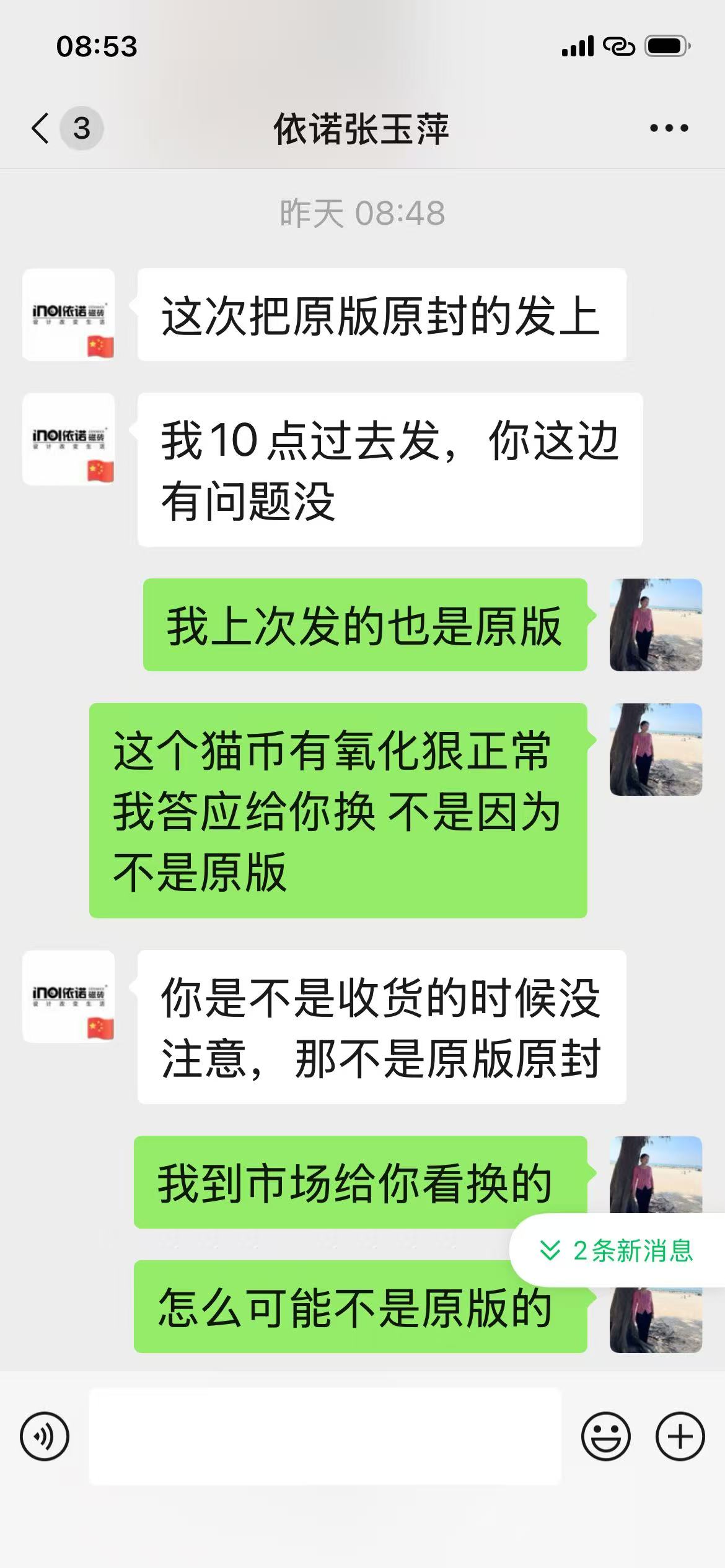Go back to the chat list
This screenshot has width=725, height=1568.
click(41, 129)
